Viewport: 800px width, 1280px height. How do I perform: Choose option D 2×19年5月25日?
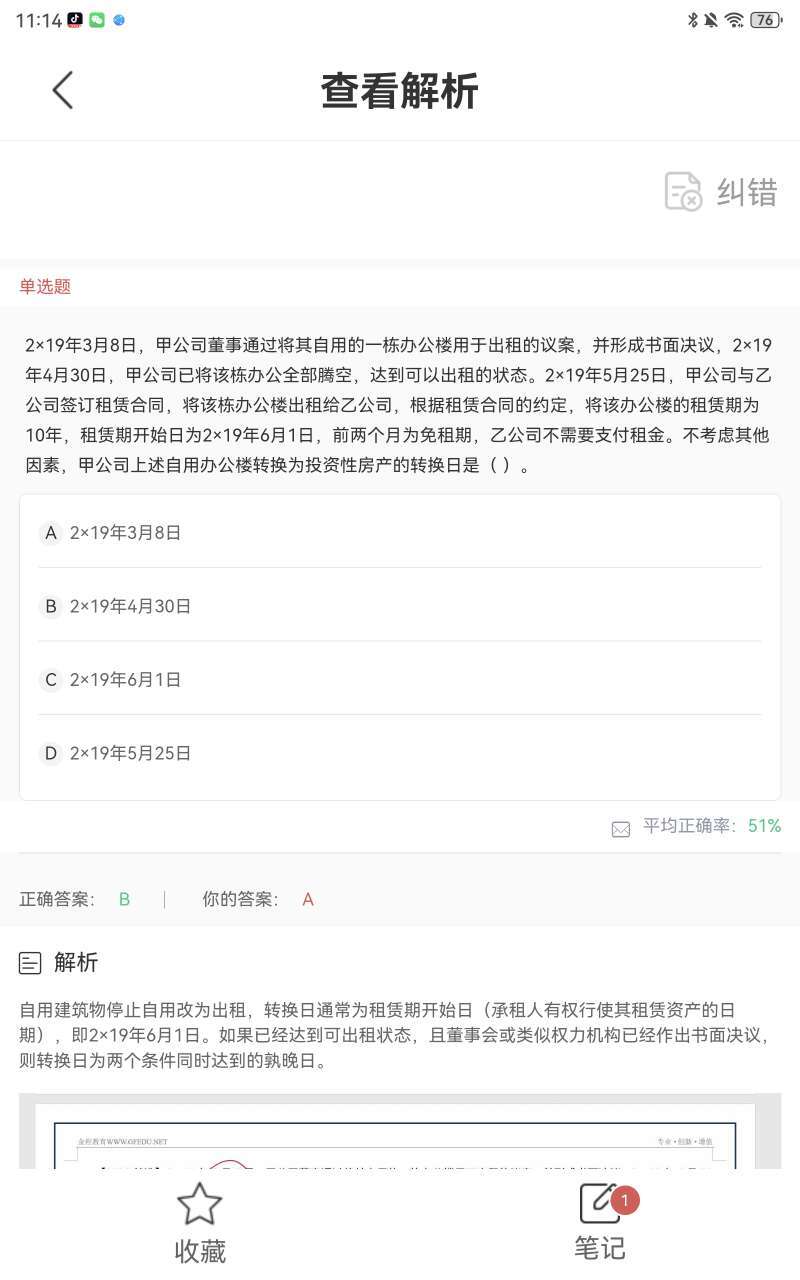400,753
